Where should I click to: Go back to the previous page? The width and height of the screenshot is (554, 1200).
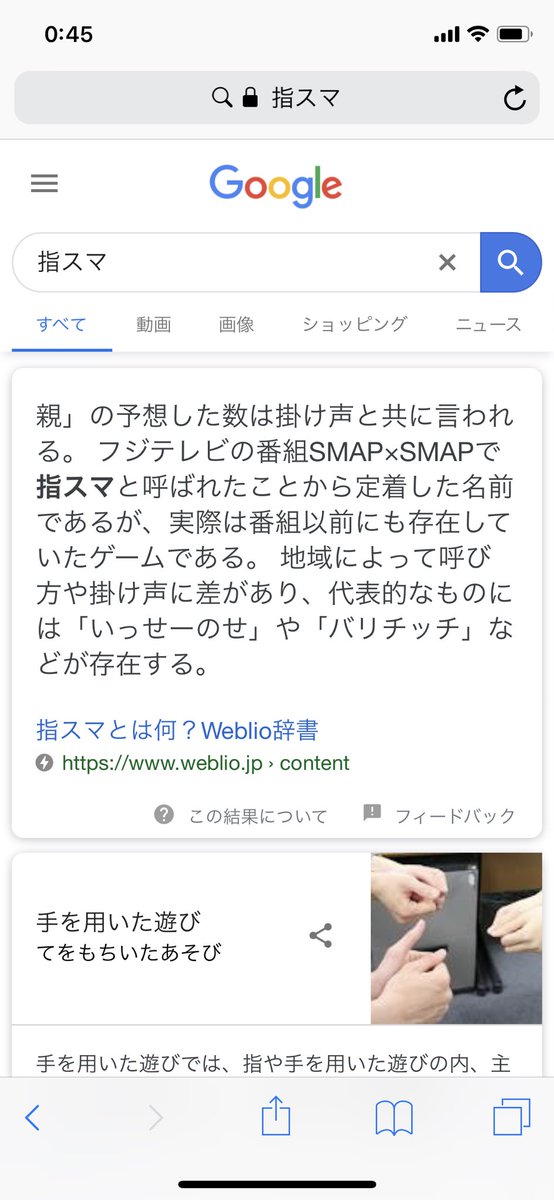tap(33, 1118)
